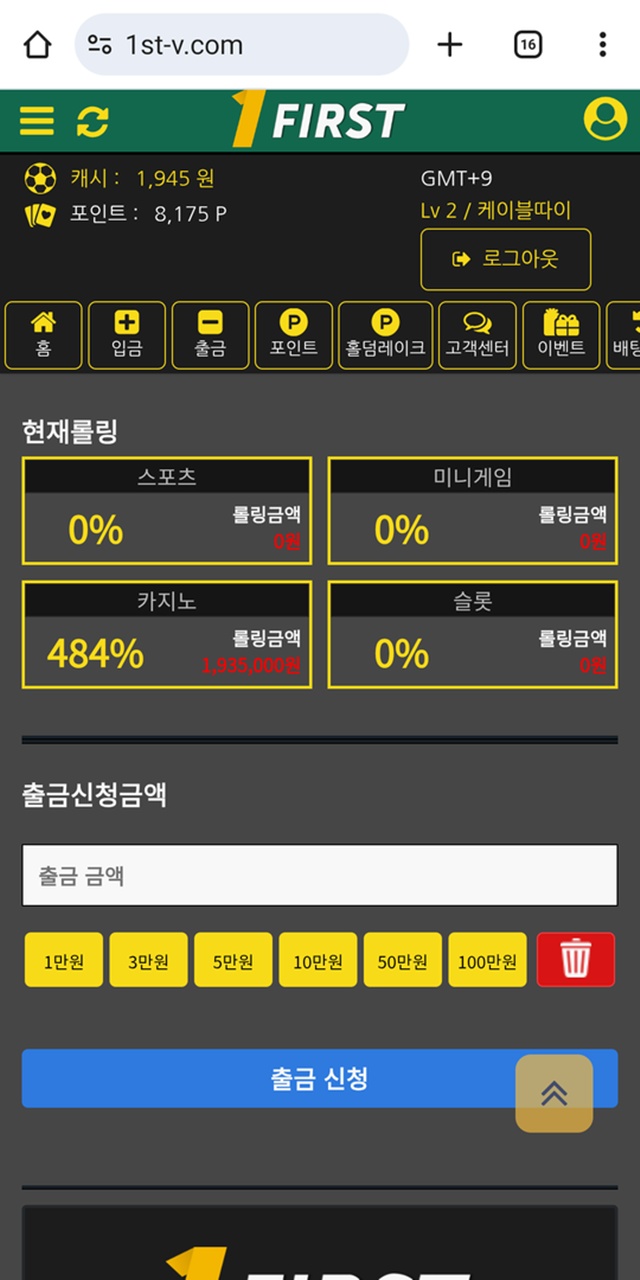Tap the 로그아웃 logout button
This screenshot has width=640, height=1280.
pyautogui.click(x=505, y=259)
